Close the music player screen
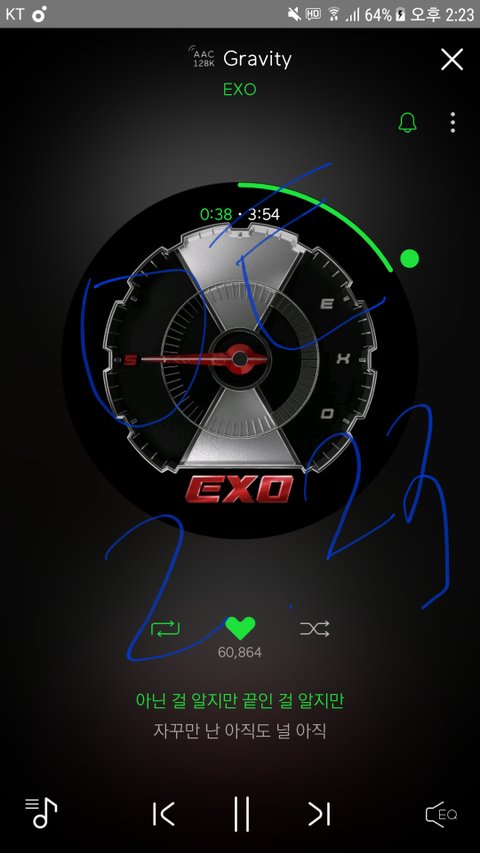This screenshot has width=480, height=853. [x=452, y=59]
